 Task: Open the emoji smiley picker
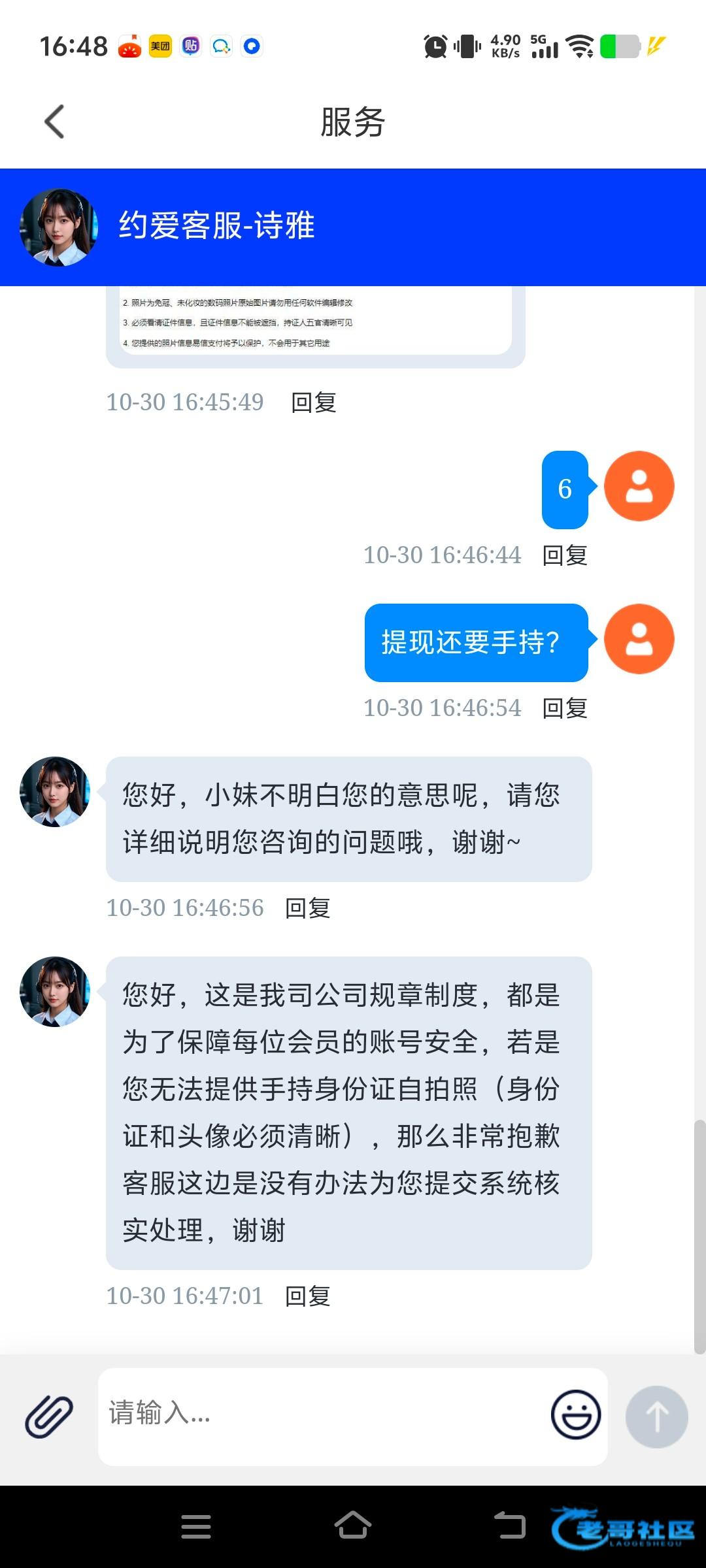click(575, 1414)
